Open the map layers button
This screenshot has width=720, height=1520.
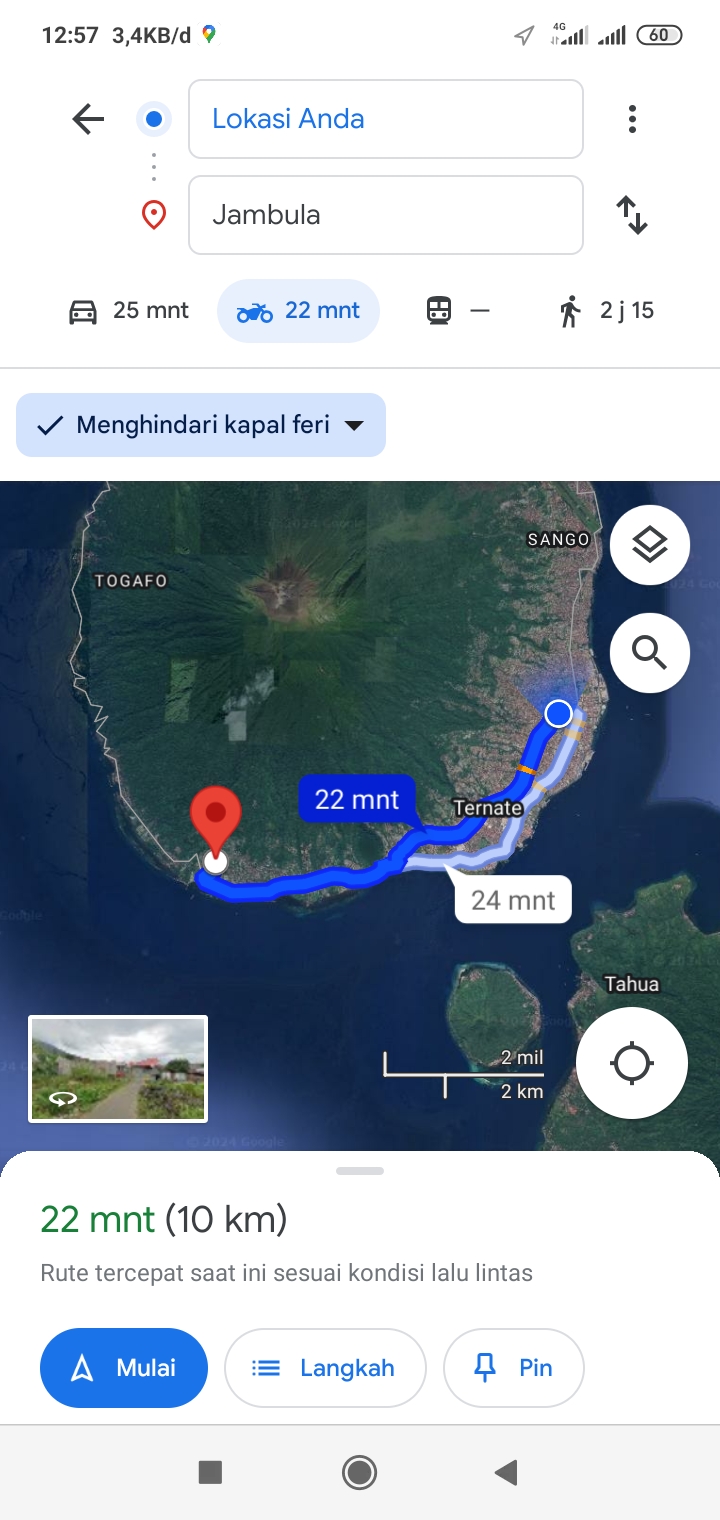coord(650,545)
